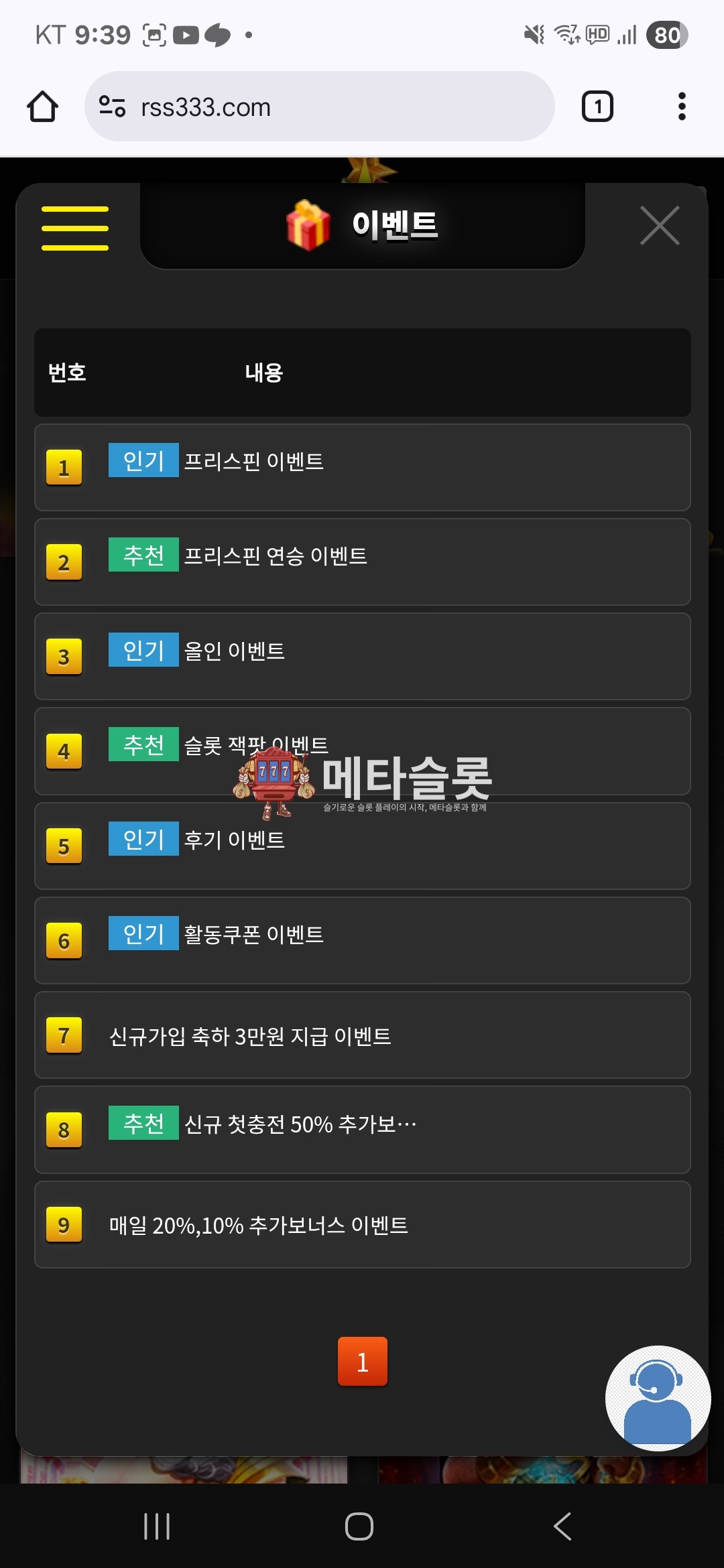Open the 후기 이벤트 row
The width and height of the screenshot is (724, 1568).
point(234,840)
